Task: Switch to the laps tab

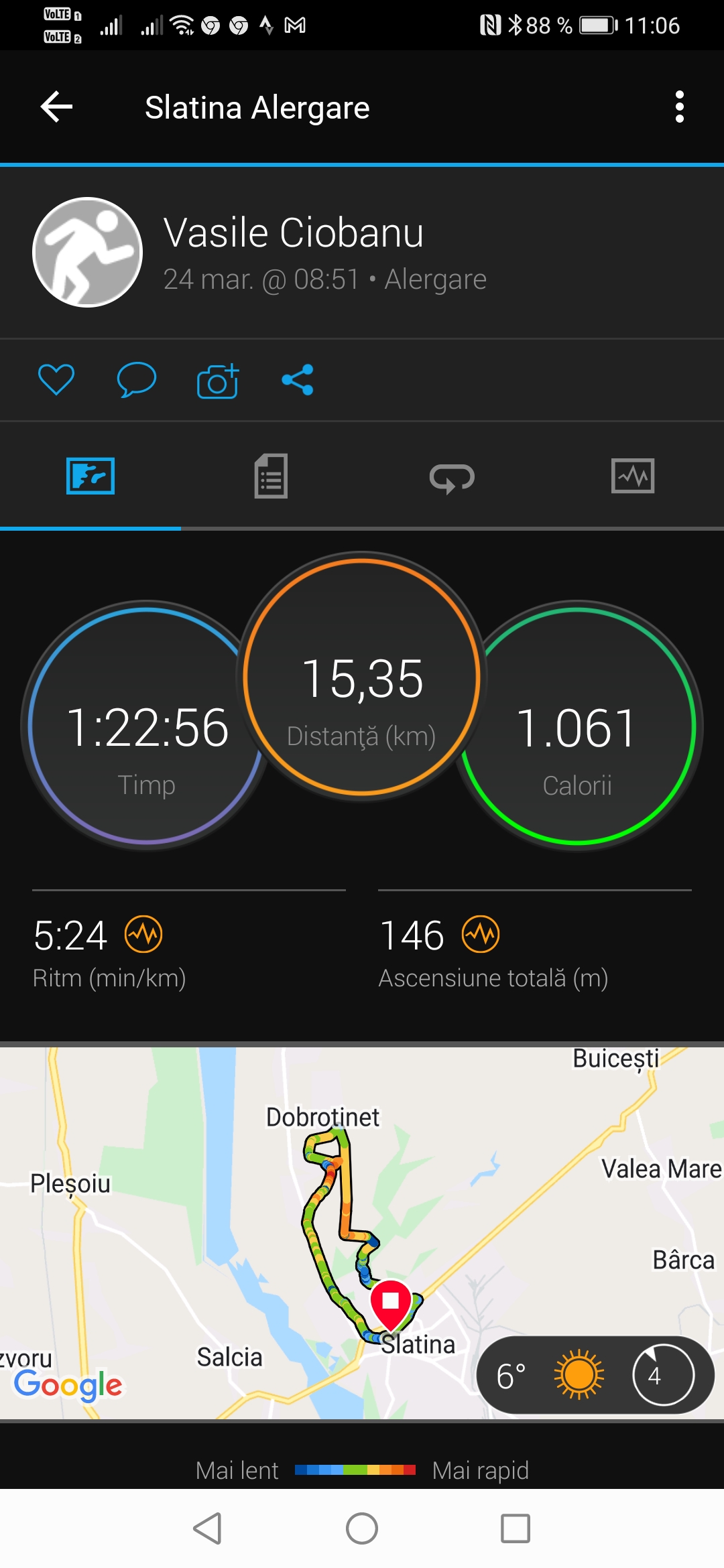Action: pyautogui.click(x=452, y=478)
